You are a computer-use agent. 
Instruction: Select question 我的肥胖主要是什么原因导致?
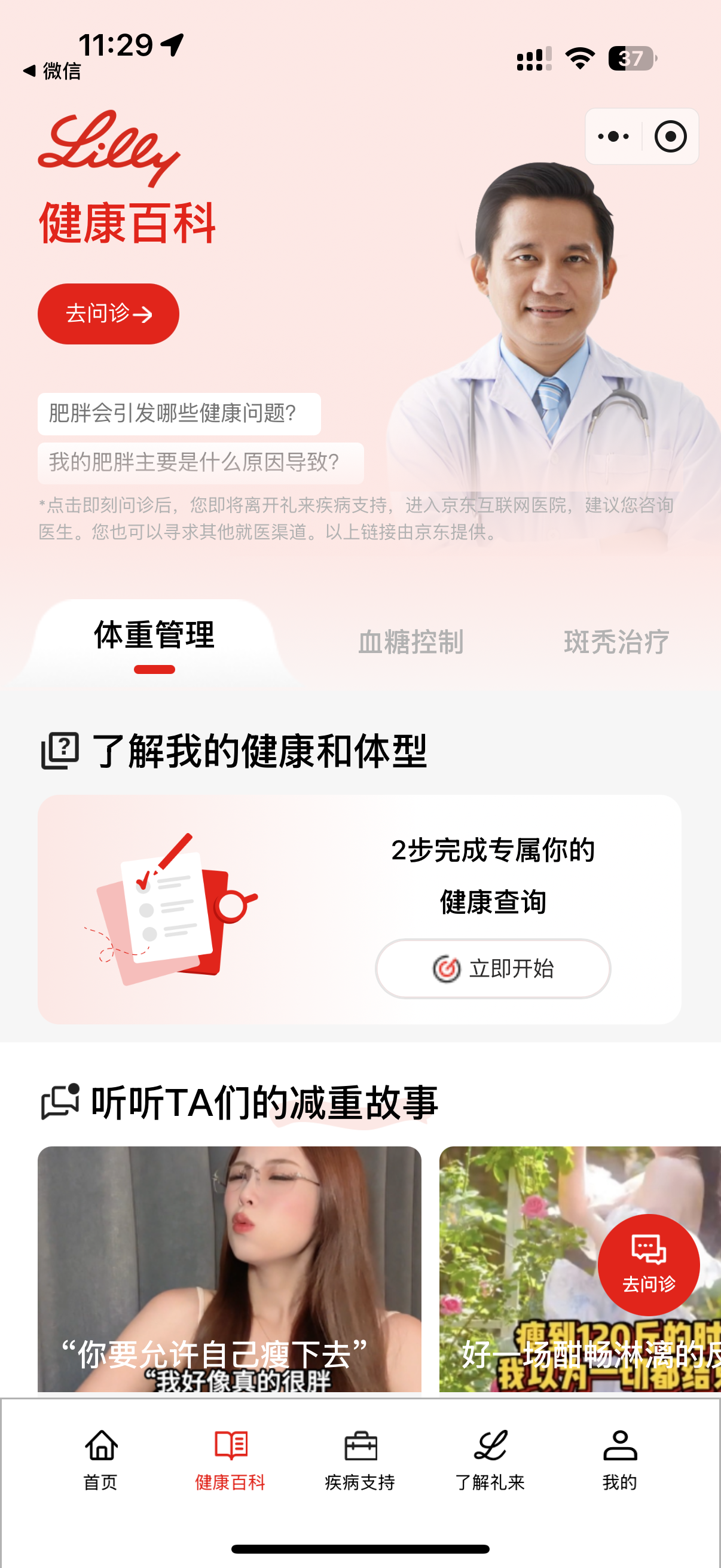tap(200, 463)
